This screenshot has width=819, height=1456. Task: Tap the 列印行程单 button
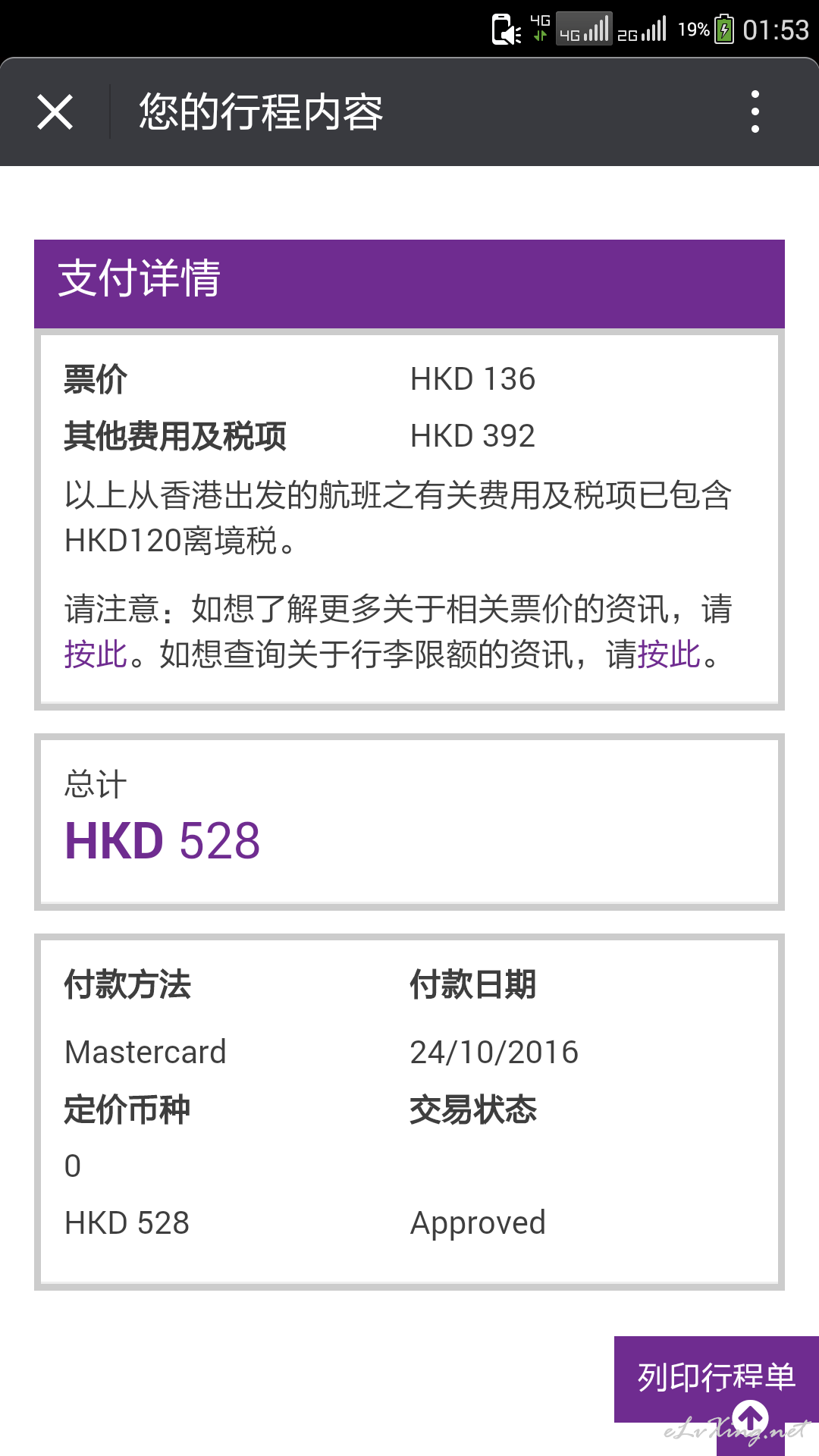[716, 1376]
